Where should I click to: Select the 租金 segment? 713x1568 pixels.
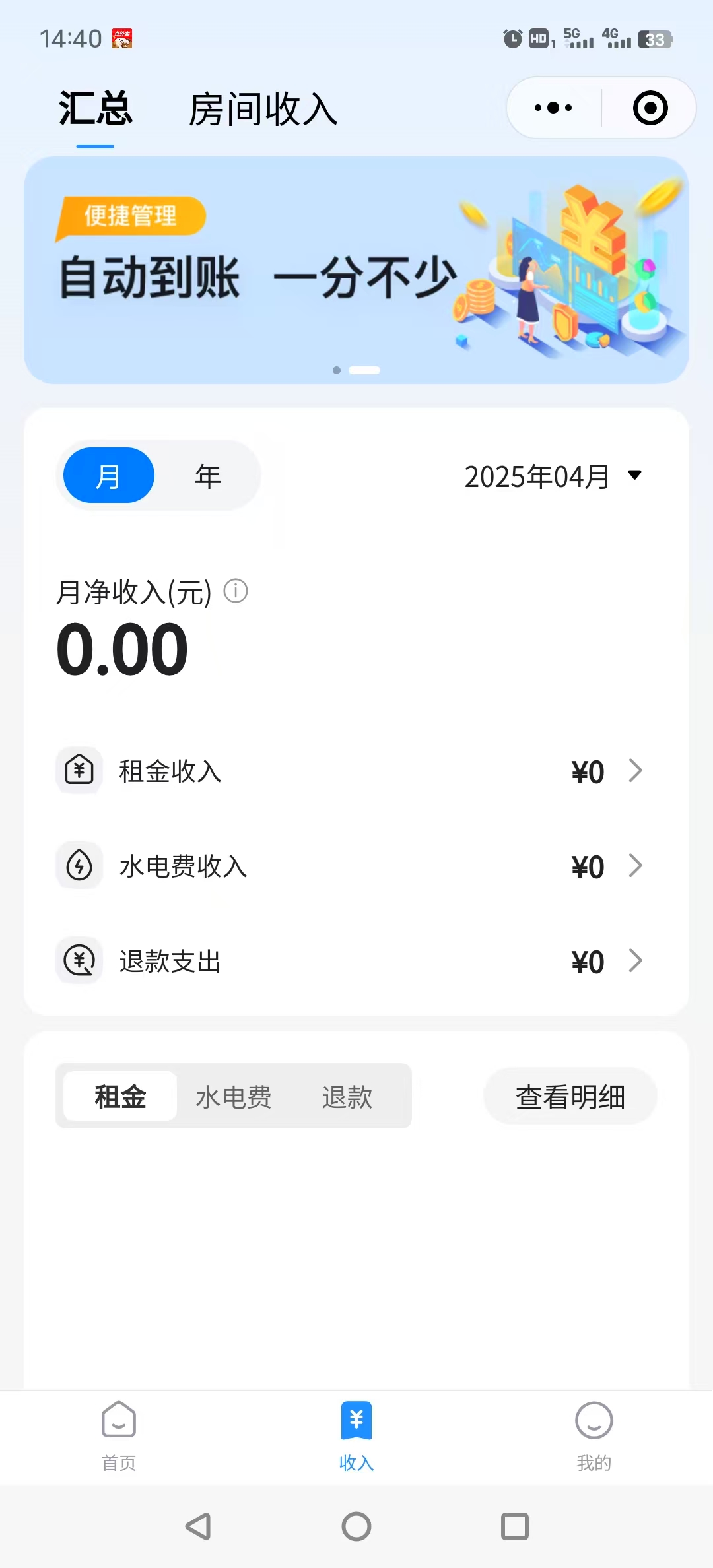tap(120, 1096)
